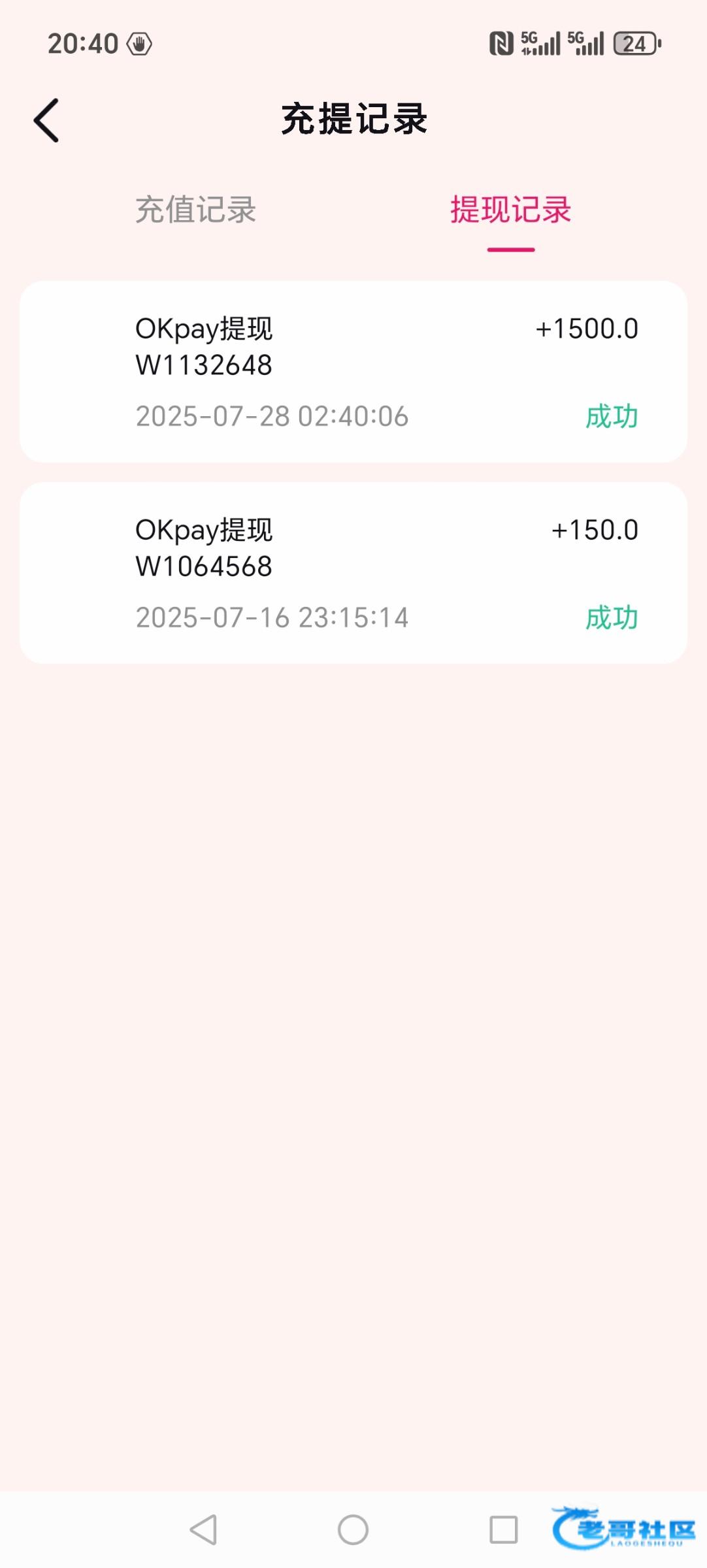The width and height of the screenshot is (707, 1568).
Task: Switch to the 充值记录 tab
Action: click(196, 210)
